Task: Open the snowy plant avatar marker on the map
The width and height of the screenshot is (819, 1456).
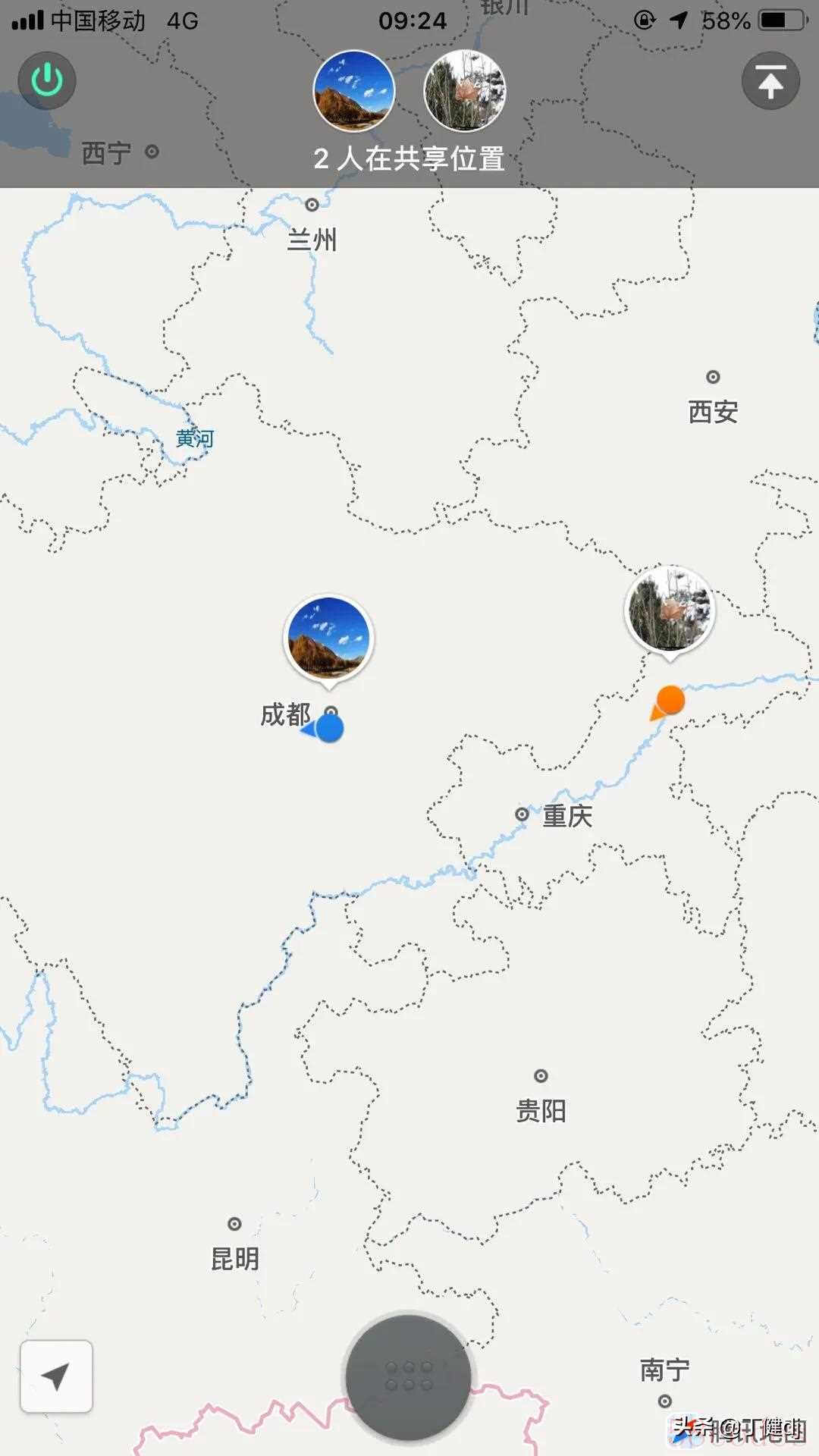Action: tap(670, 609)
